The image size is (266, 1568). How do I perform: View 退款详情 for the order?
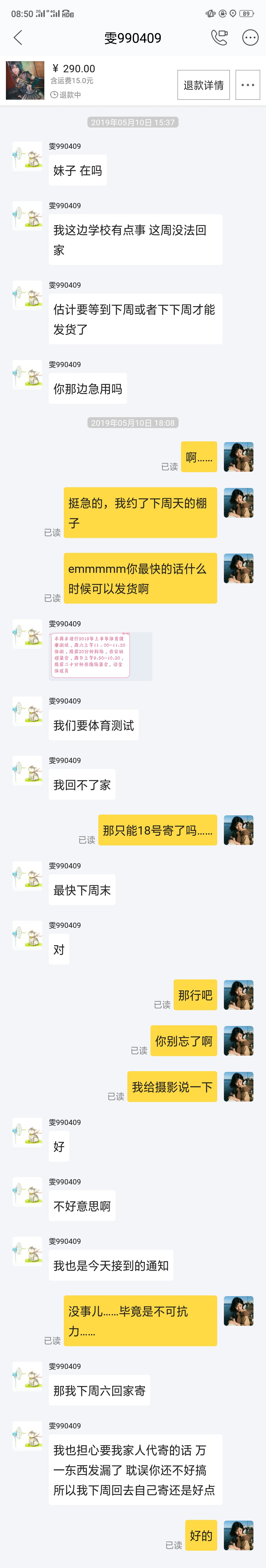(203, 85)
